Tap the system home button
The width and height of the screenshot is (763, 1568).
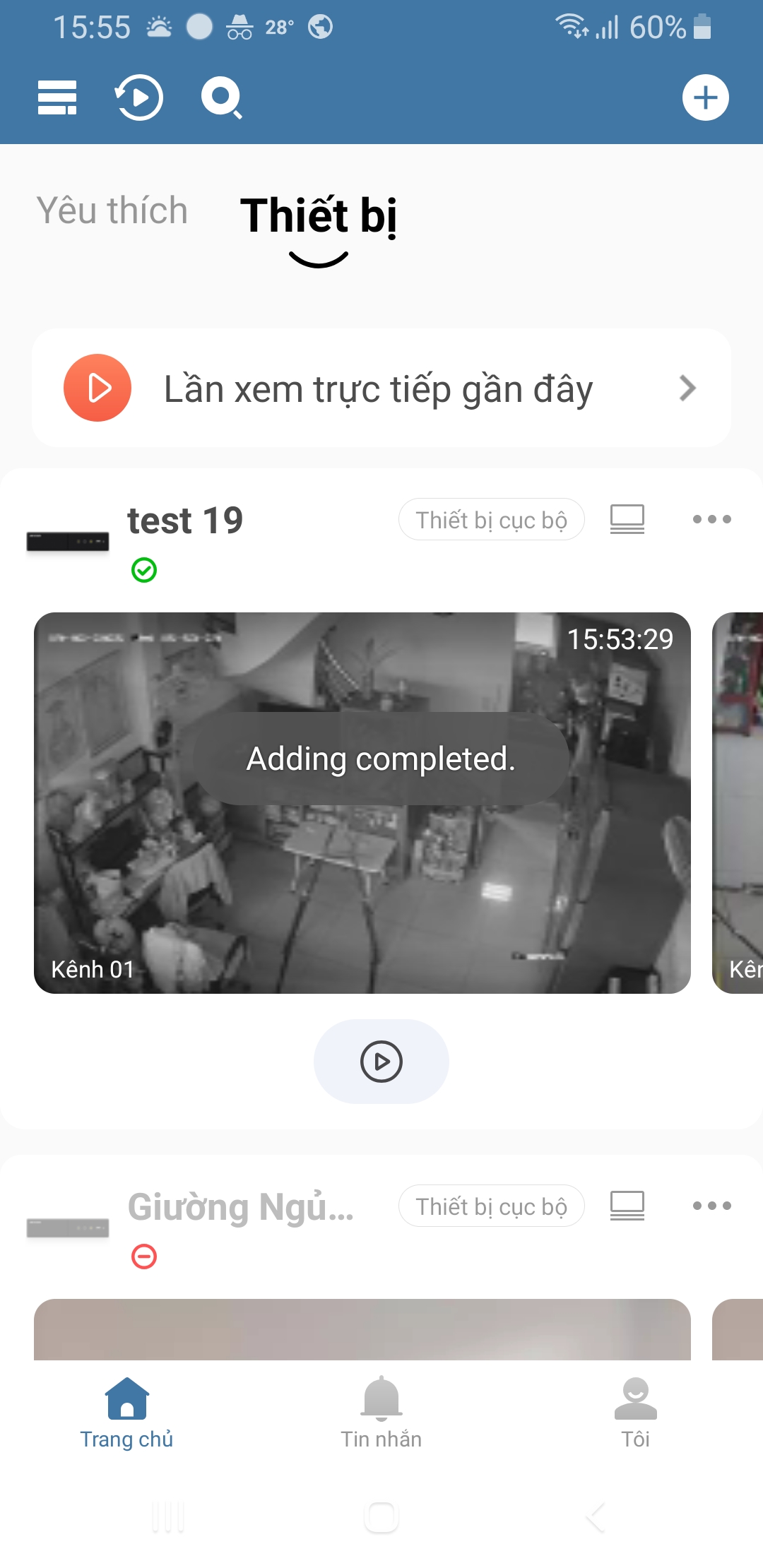381,1517
